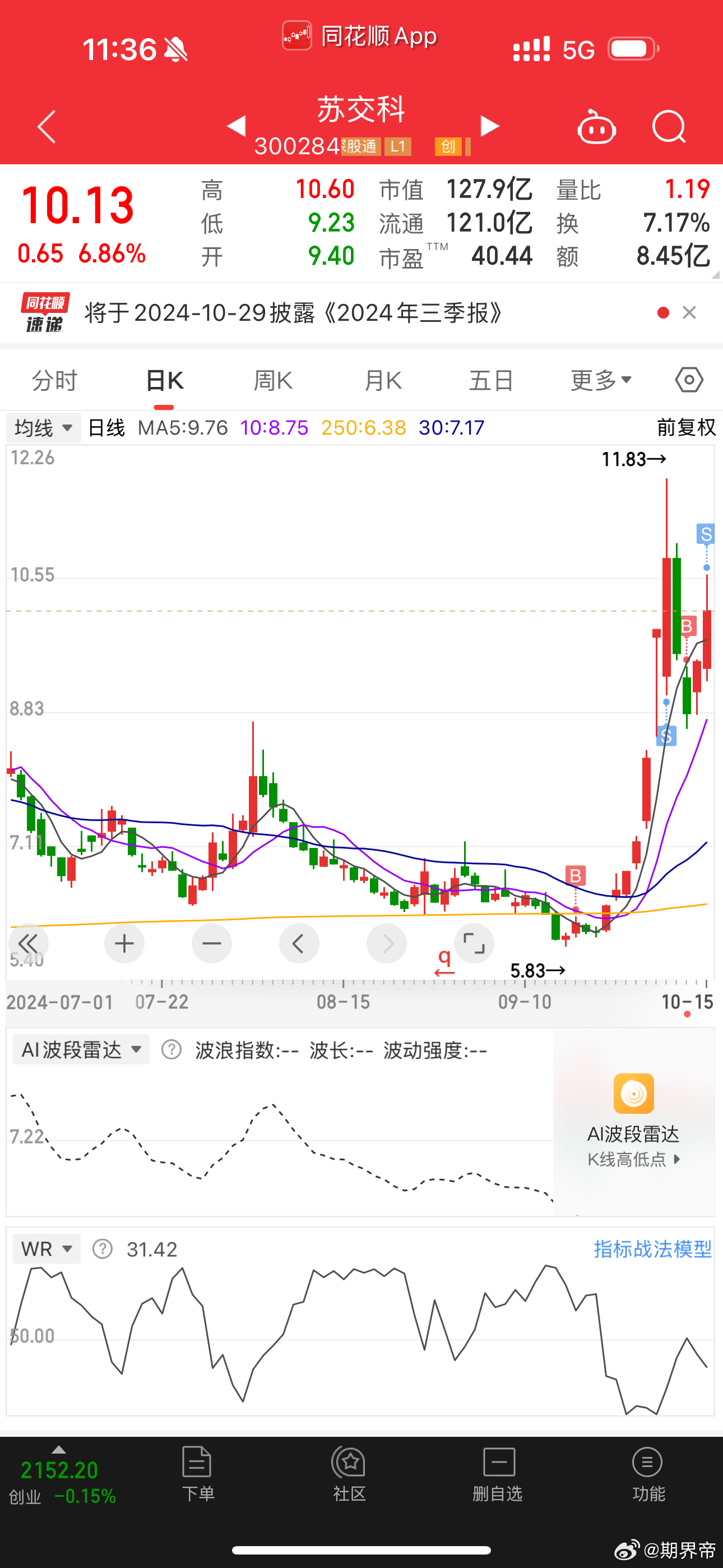The image size is (723, 1568).
Task: Dismiss the 同花顺速递 announcement banner
Action: [x=689, y=313]
